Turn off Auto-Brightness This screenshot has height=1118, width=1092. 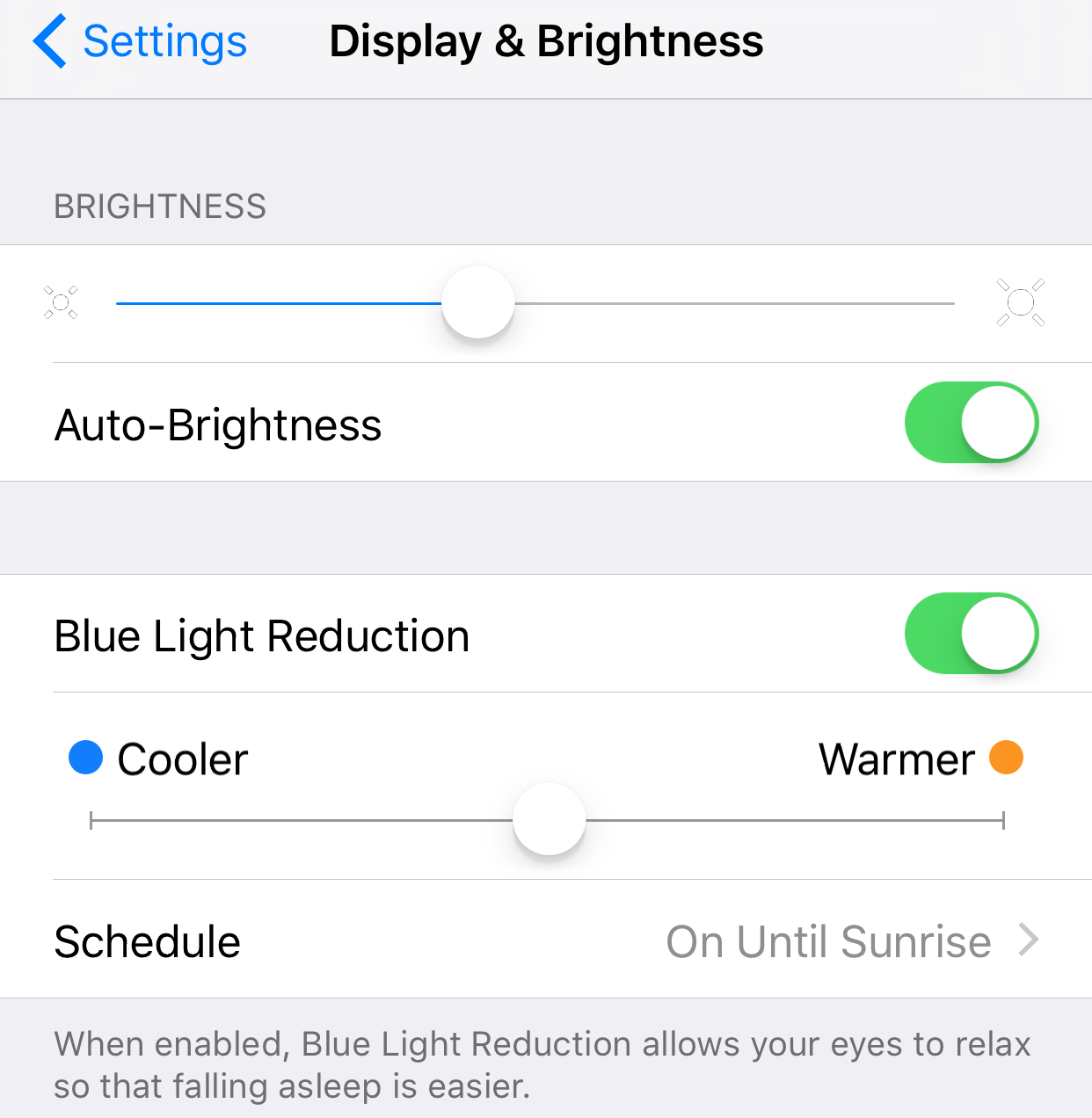coord(971,423)
